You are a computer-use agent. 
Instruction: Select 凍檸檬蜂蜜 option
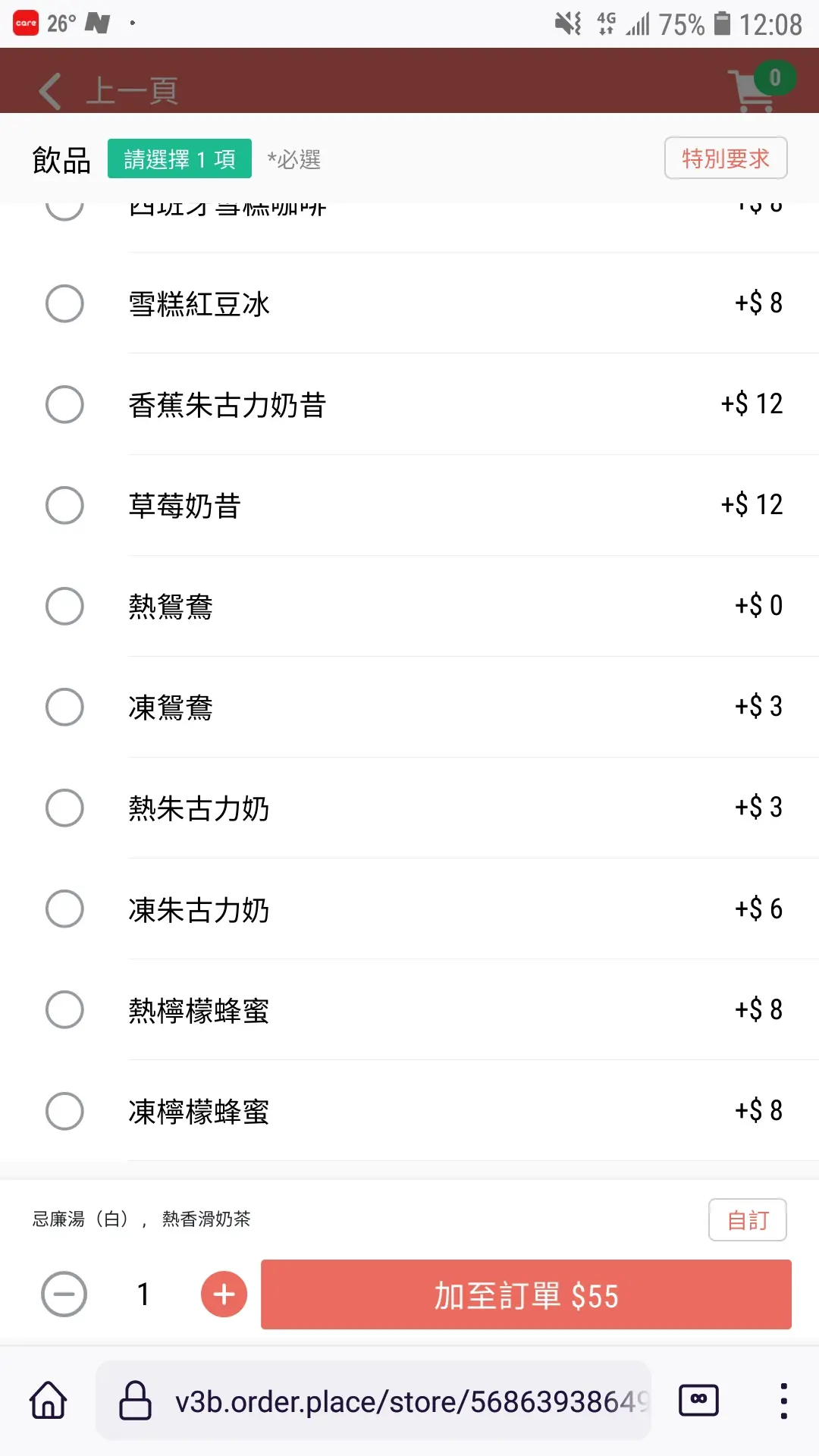click(409, 1111)
